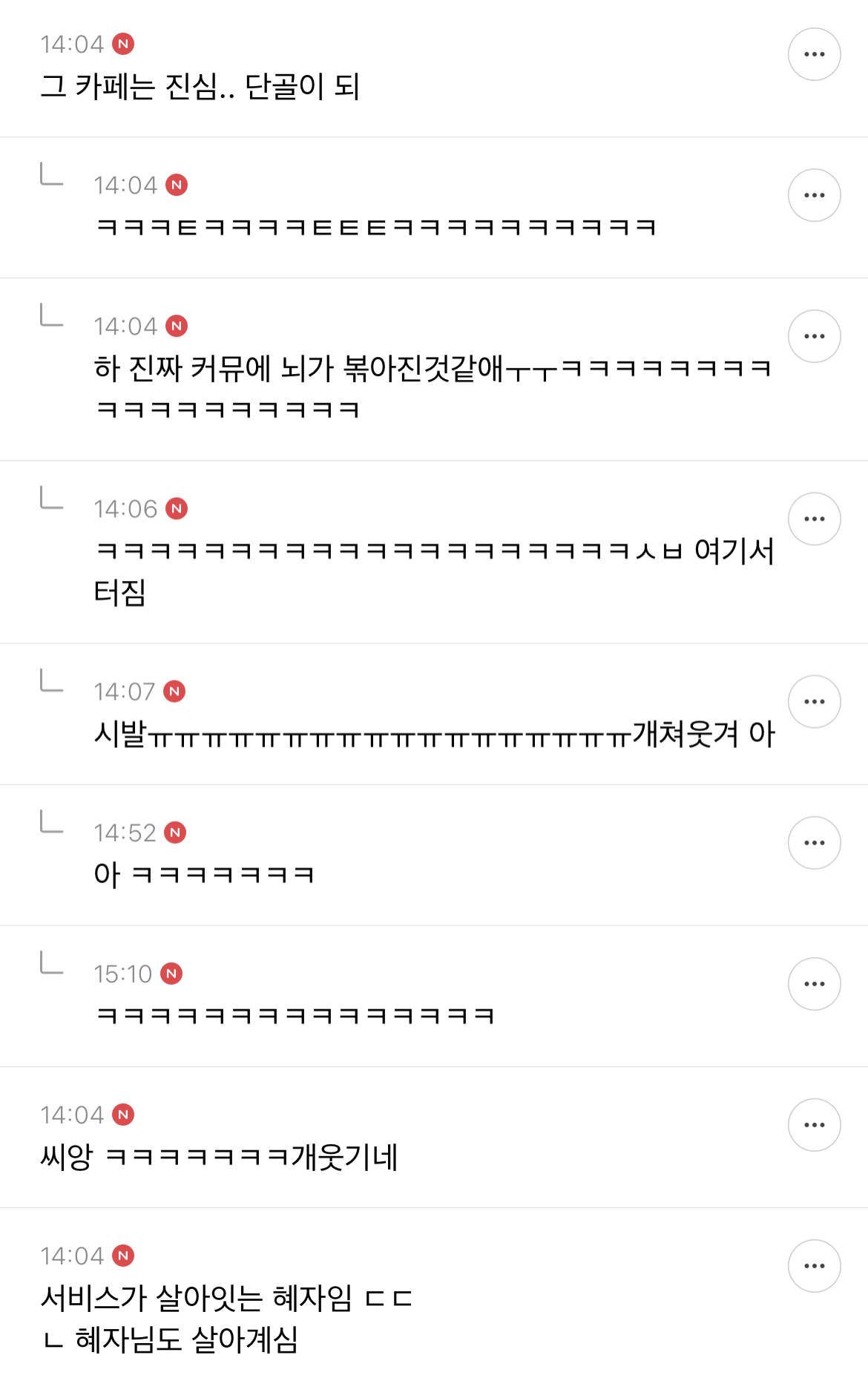Click the N badge on the 14:07 reply
Image resolution: width=868 pixels, height=1381 pixels.
click(177, 690)
